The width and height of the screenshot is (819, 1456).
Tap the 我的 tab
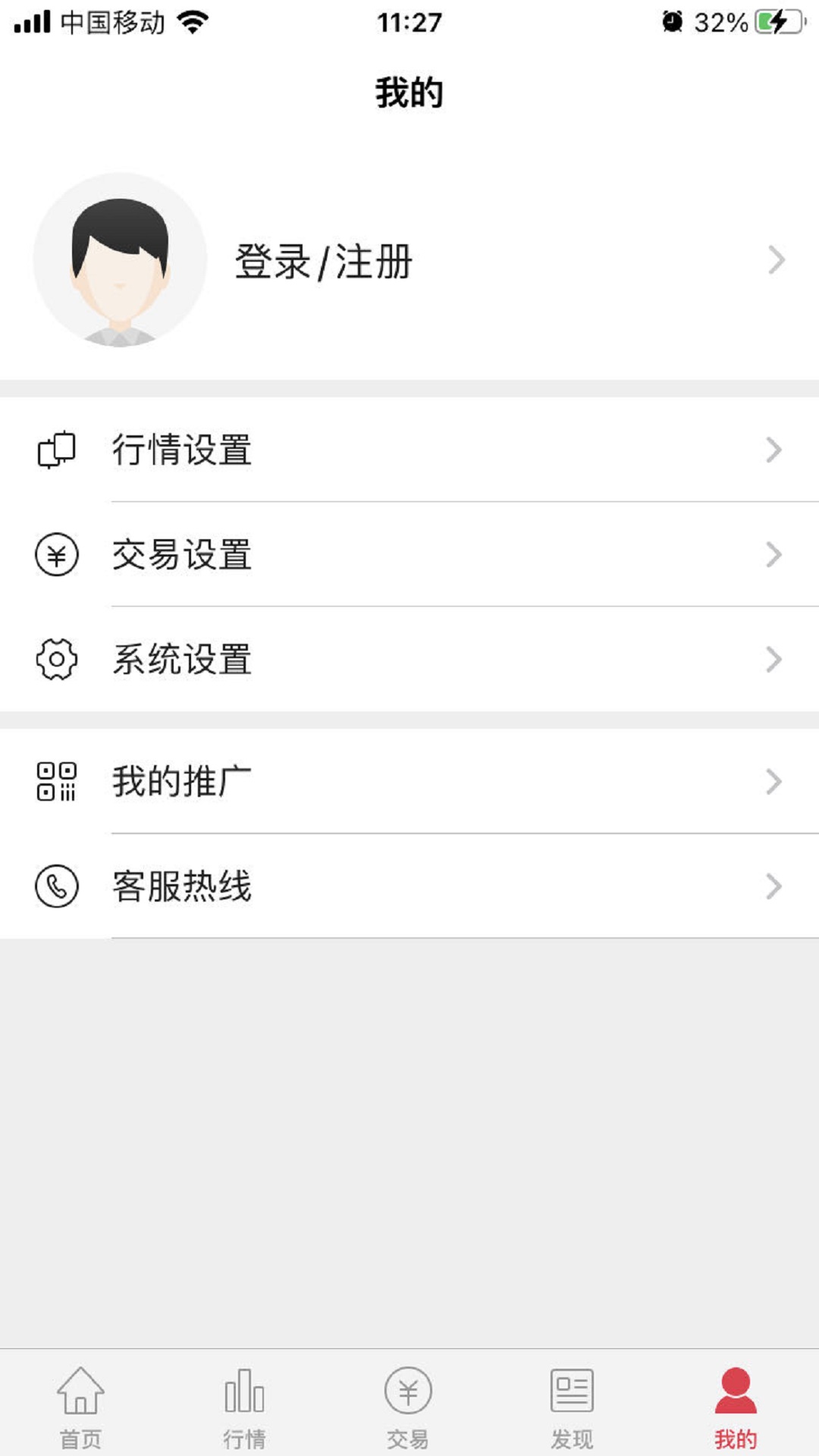(735, 1407)
